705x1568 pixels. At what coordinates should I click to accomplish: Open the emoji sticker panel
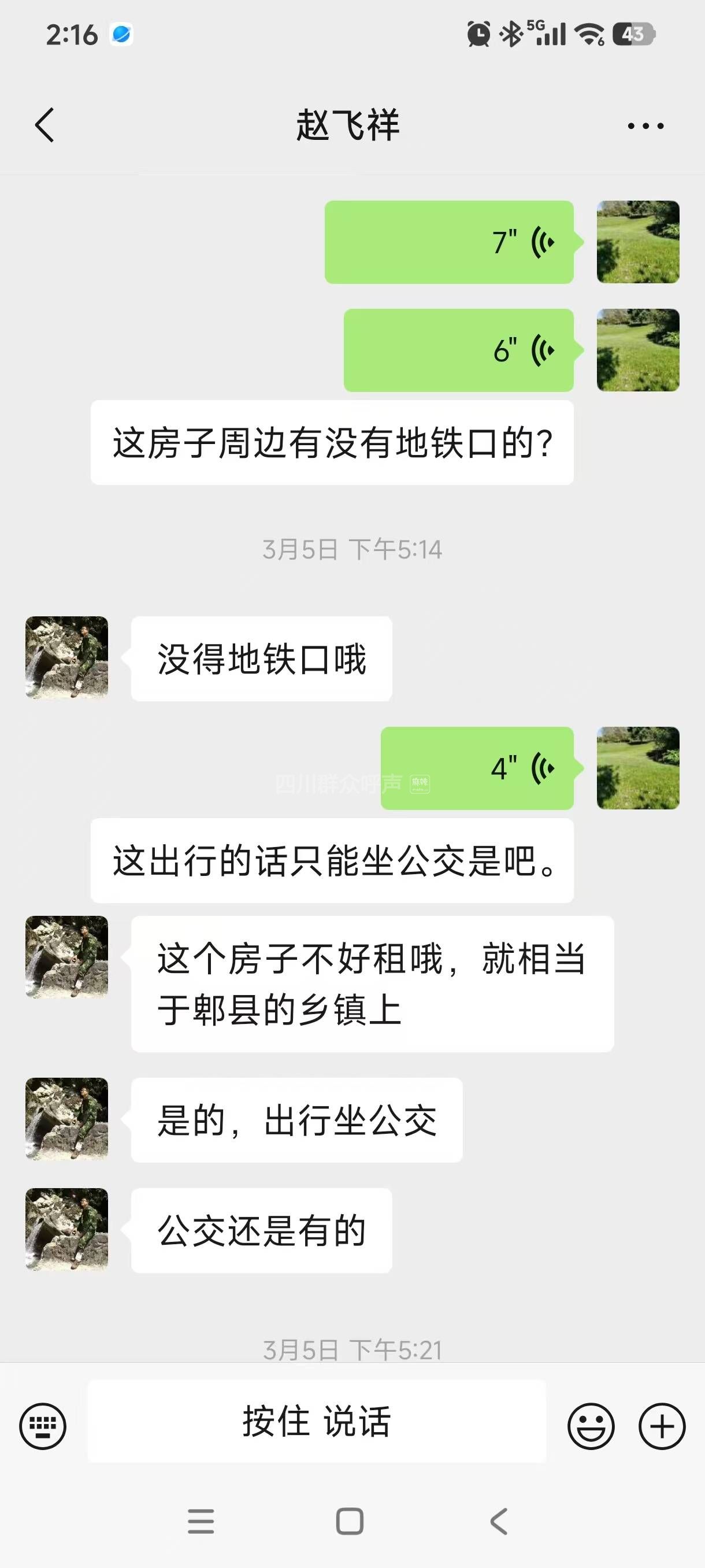(x=591, y=1426)
